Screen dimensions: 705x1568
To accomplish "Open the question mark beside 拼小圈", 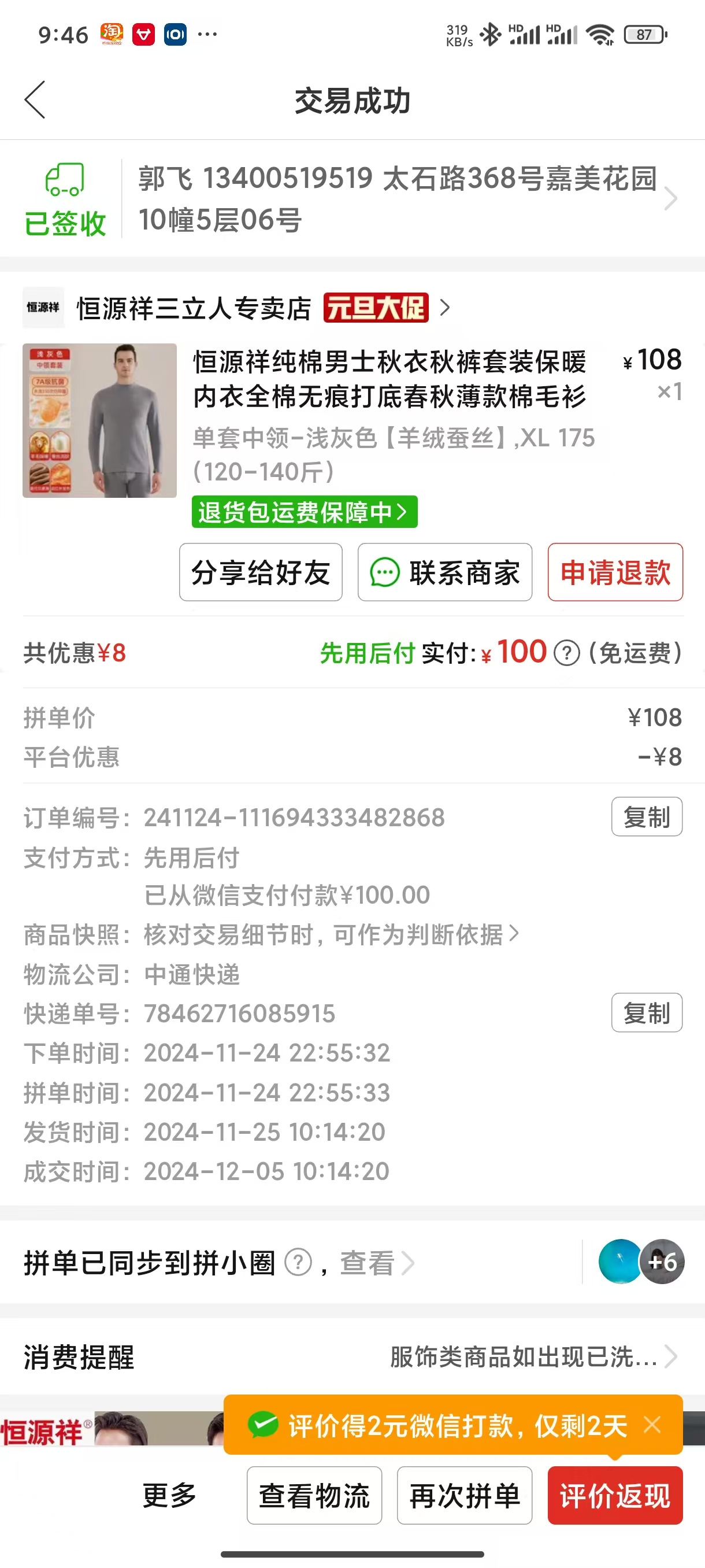I will click(299, 1262).
